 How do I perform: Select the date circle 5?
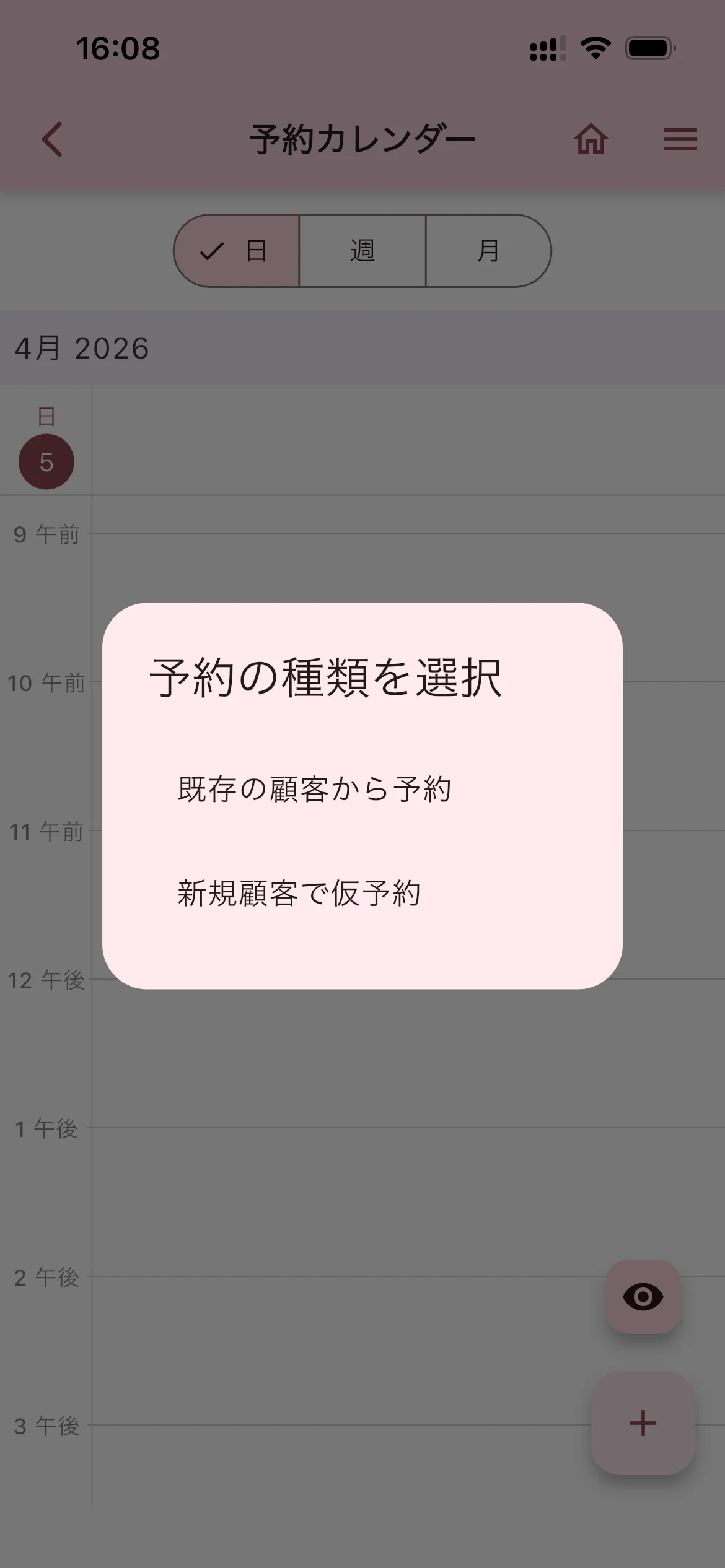click(x=46, y=462)
